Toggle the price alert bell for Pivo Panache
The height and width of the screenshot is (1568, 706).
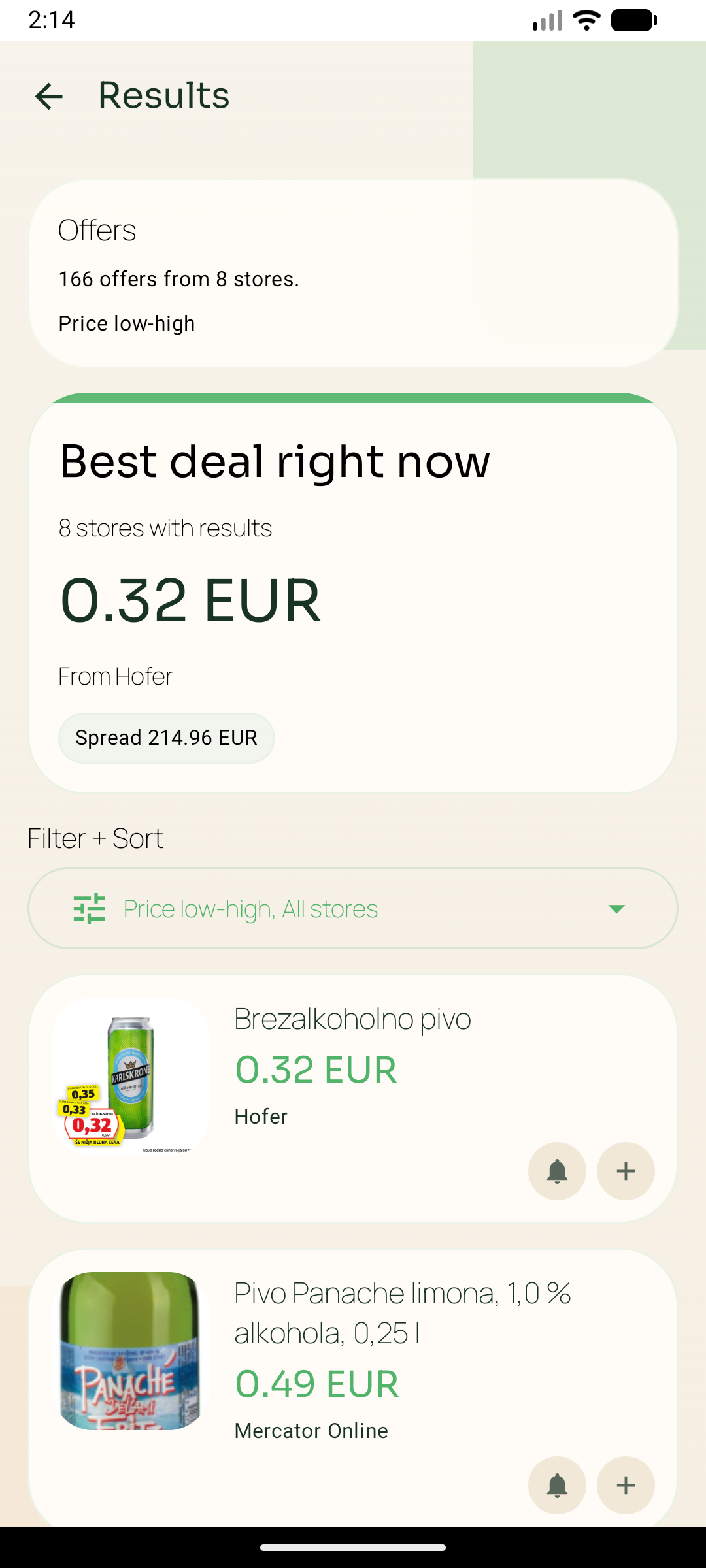click(x=556, y=1485)
